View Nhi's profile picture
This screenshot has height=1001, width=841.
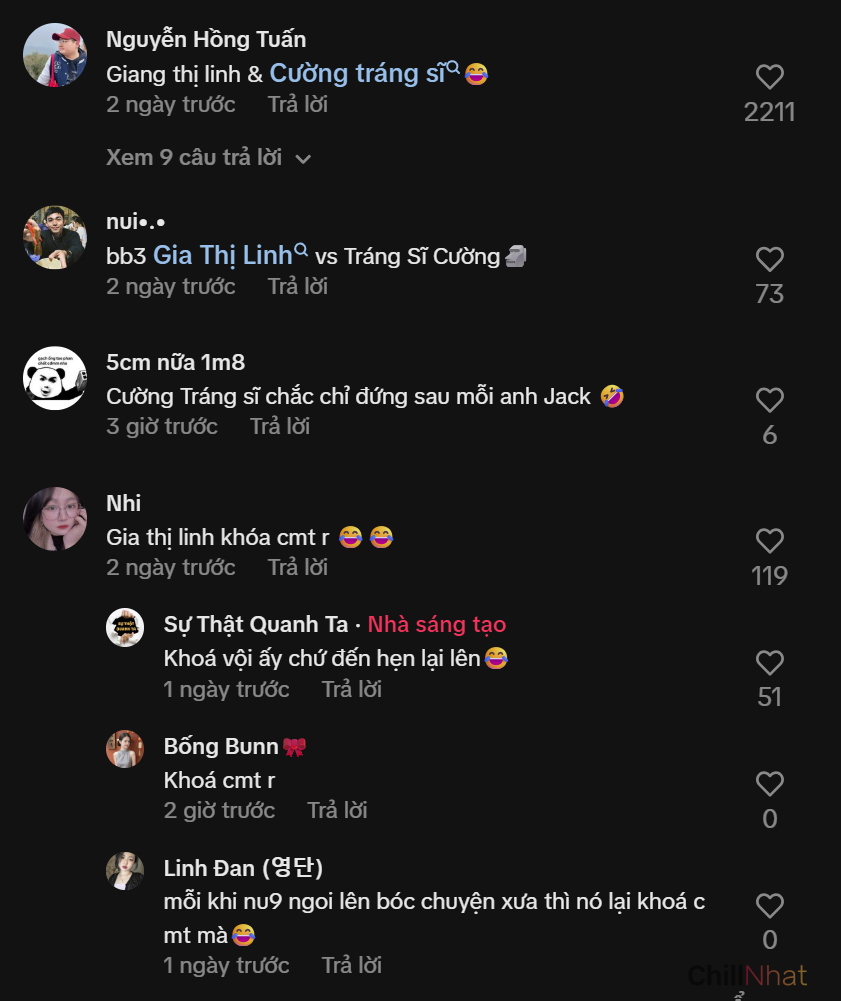click(55, 519)
